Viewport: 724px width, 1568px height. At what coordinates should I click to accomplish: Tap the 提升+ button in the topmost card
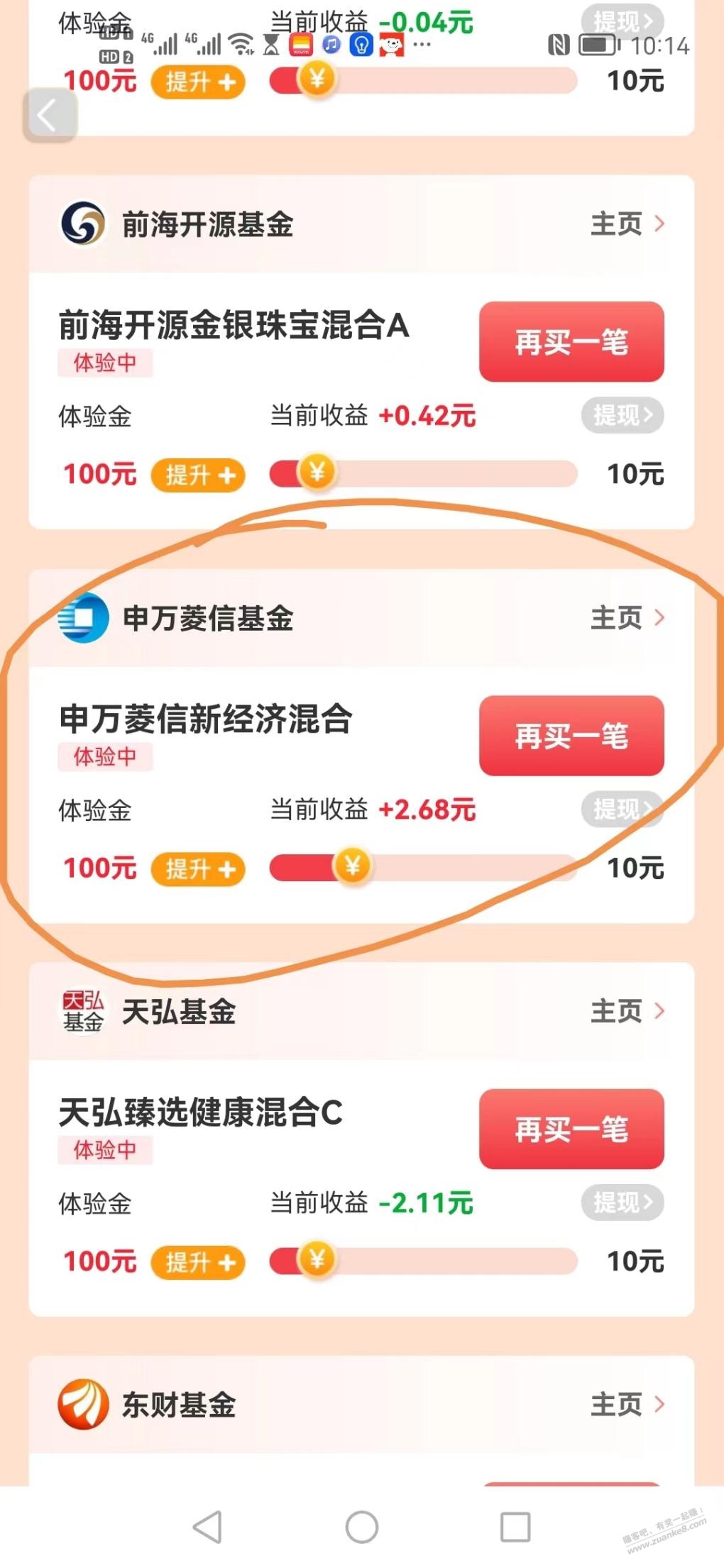tap(198, 82)
